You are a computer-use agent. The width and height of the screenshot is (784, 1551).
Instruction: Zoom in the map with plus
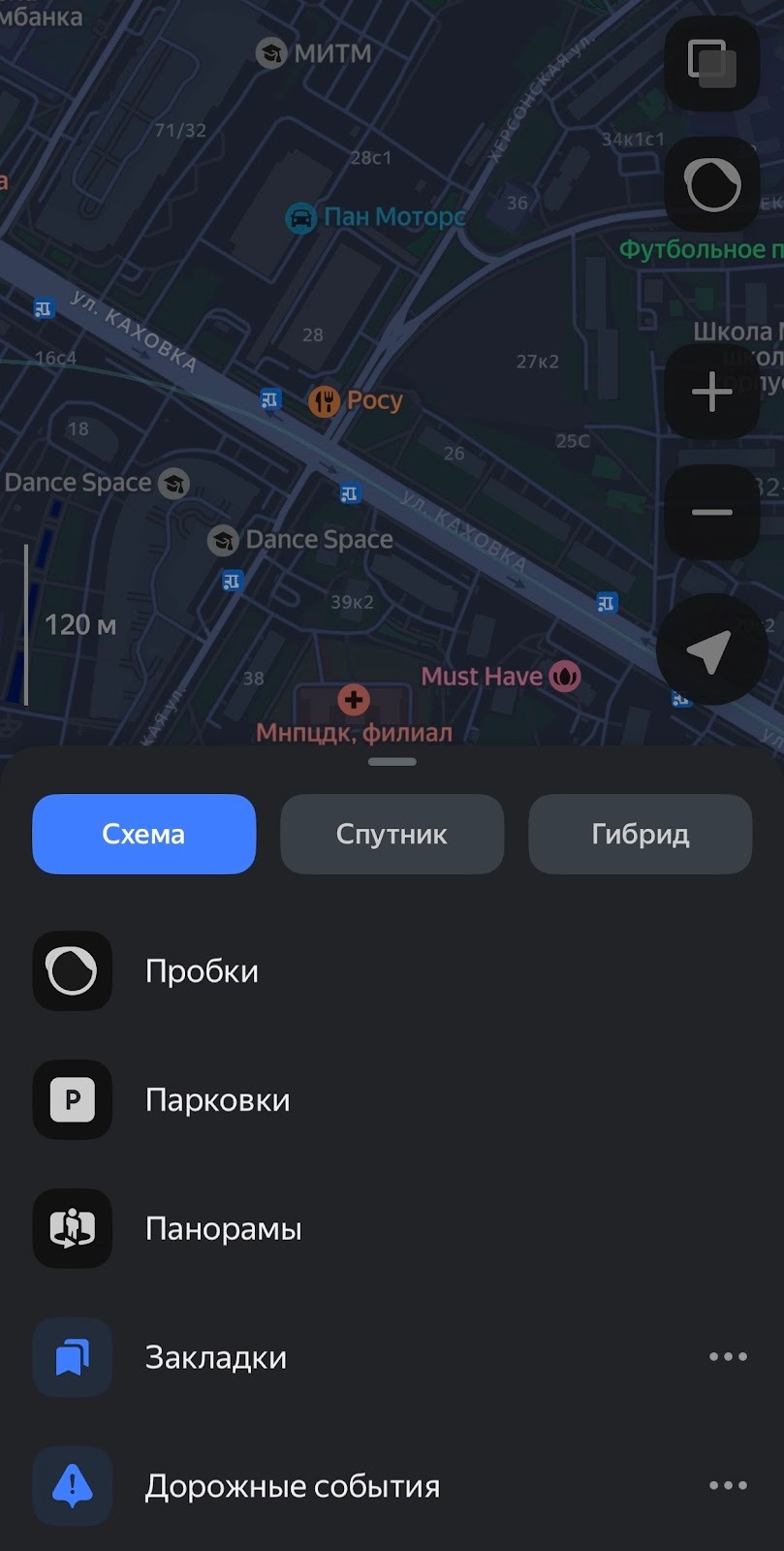pos(711,392)
